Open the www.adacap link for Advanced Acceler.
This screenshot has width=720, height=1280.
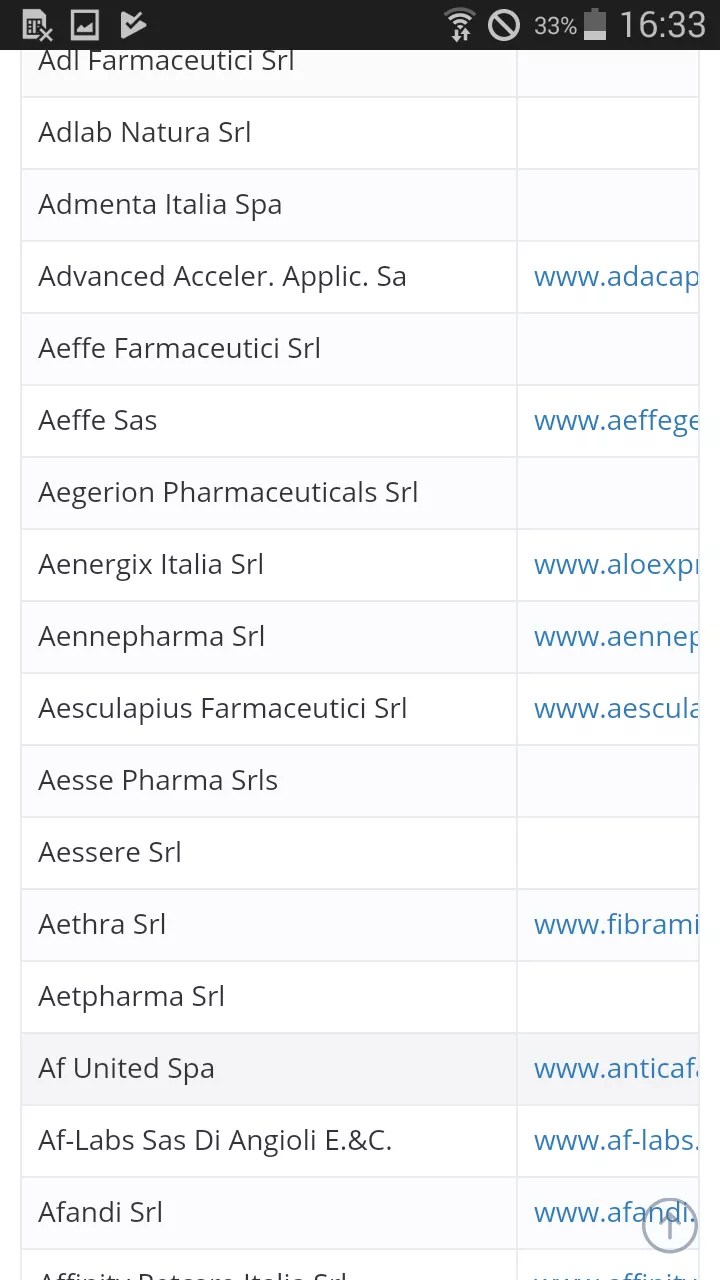(x=615, y=277)
